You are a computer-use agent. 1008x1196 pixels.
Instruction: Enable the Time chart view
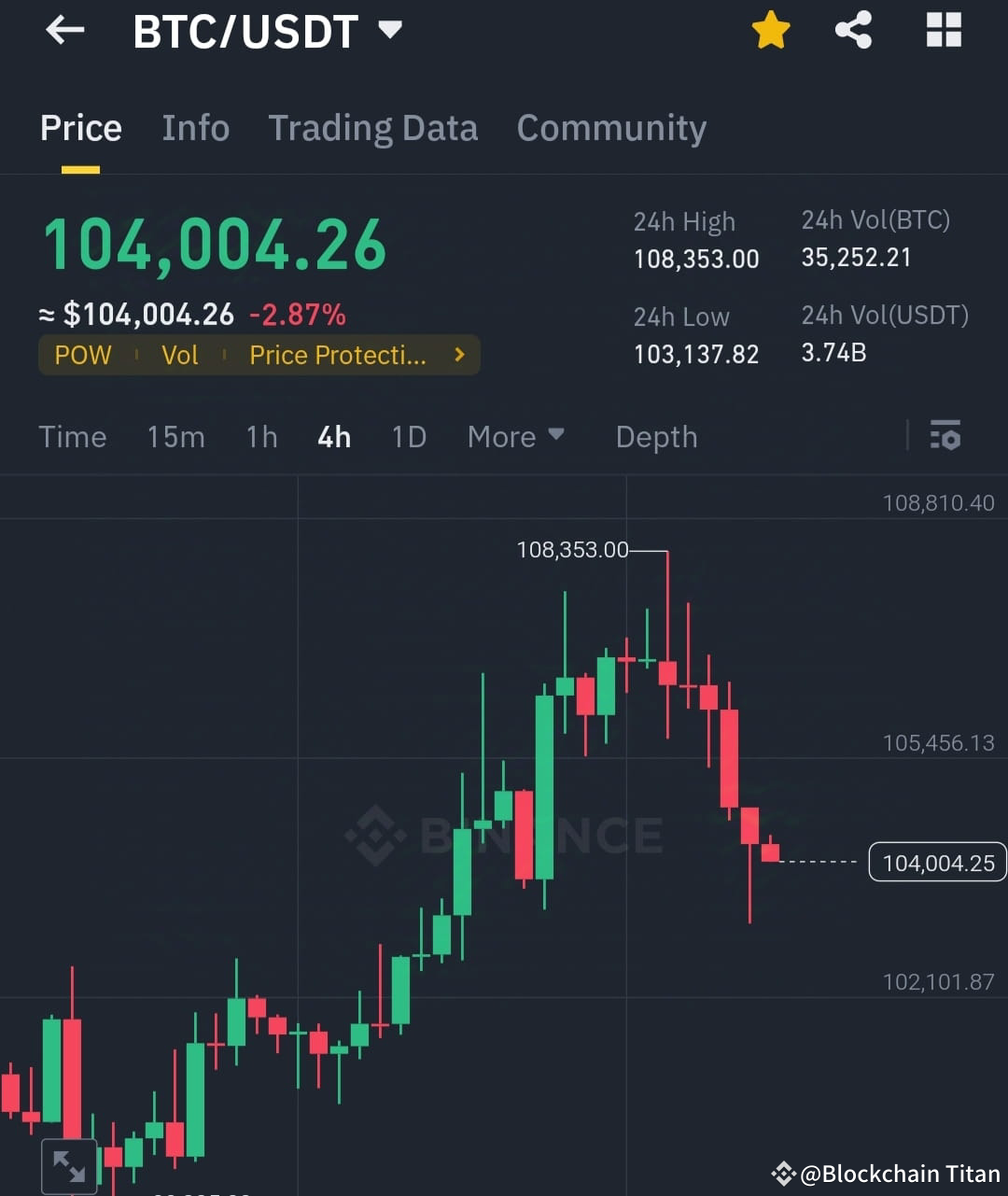pyautogui.click(x=72, y=436)
